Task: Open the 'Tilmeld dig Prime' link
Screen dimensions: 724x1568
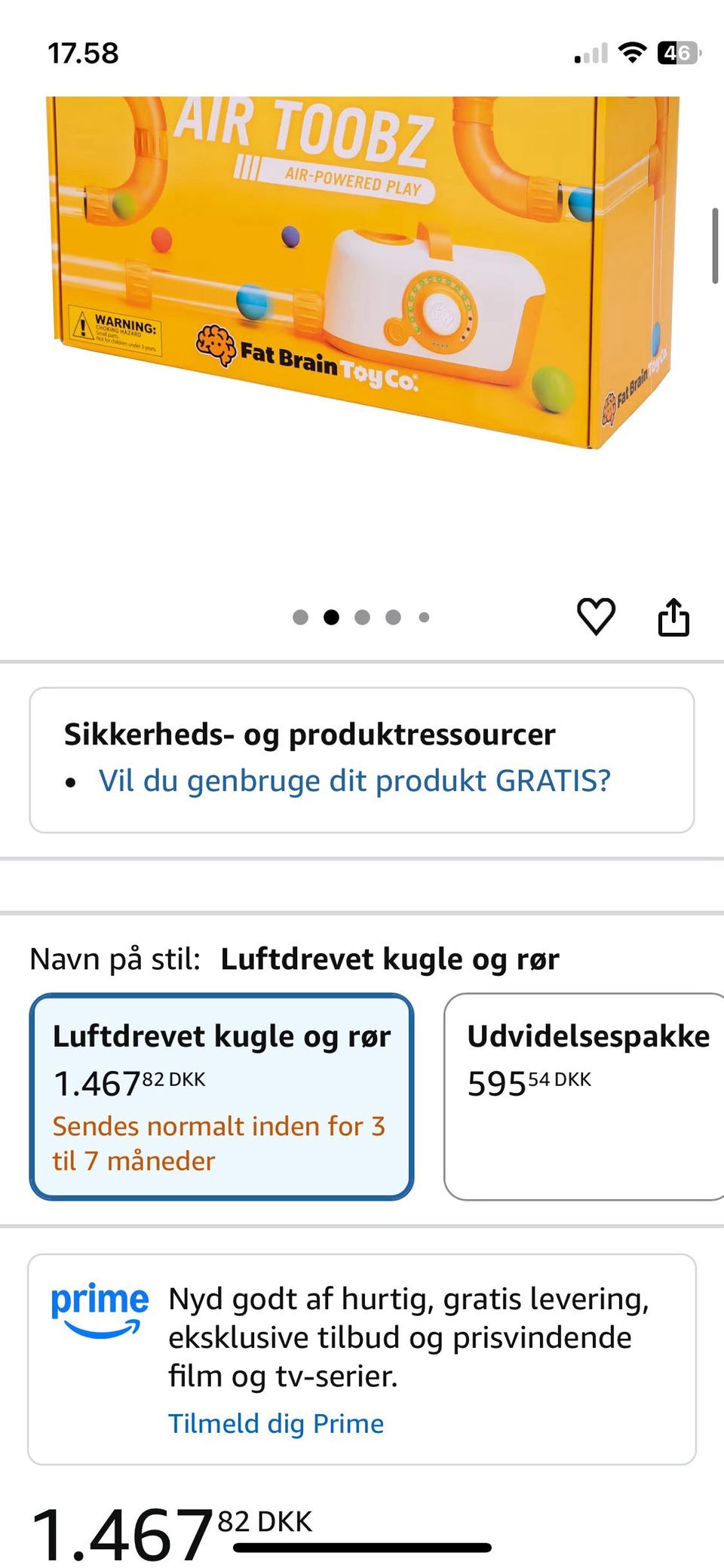Action: click(276, 1423)
